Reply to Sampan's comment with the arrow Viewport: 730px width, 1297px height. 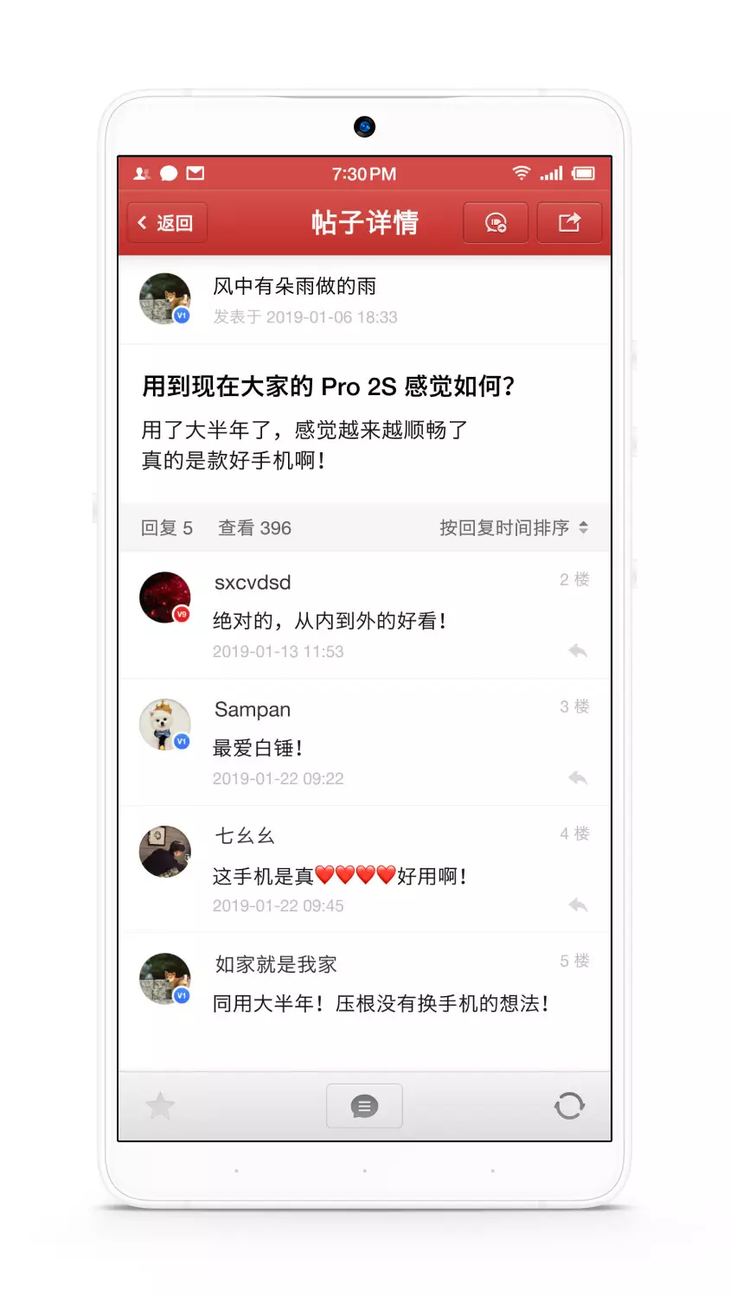(578, 778)
